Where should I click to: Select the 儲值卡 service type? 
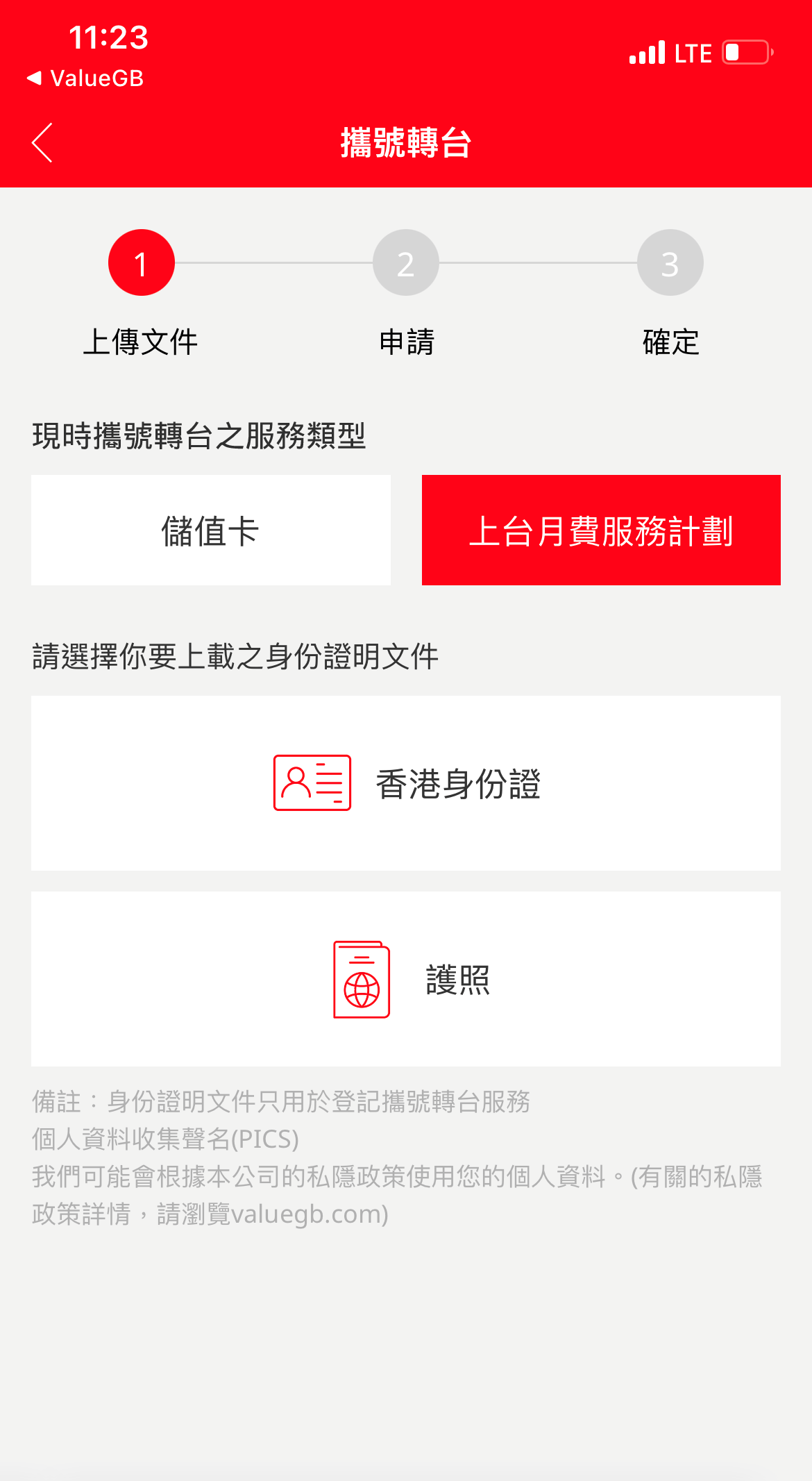click(x=211, y=530)
